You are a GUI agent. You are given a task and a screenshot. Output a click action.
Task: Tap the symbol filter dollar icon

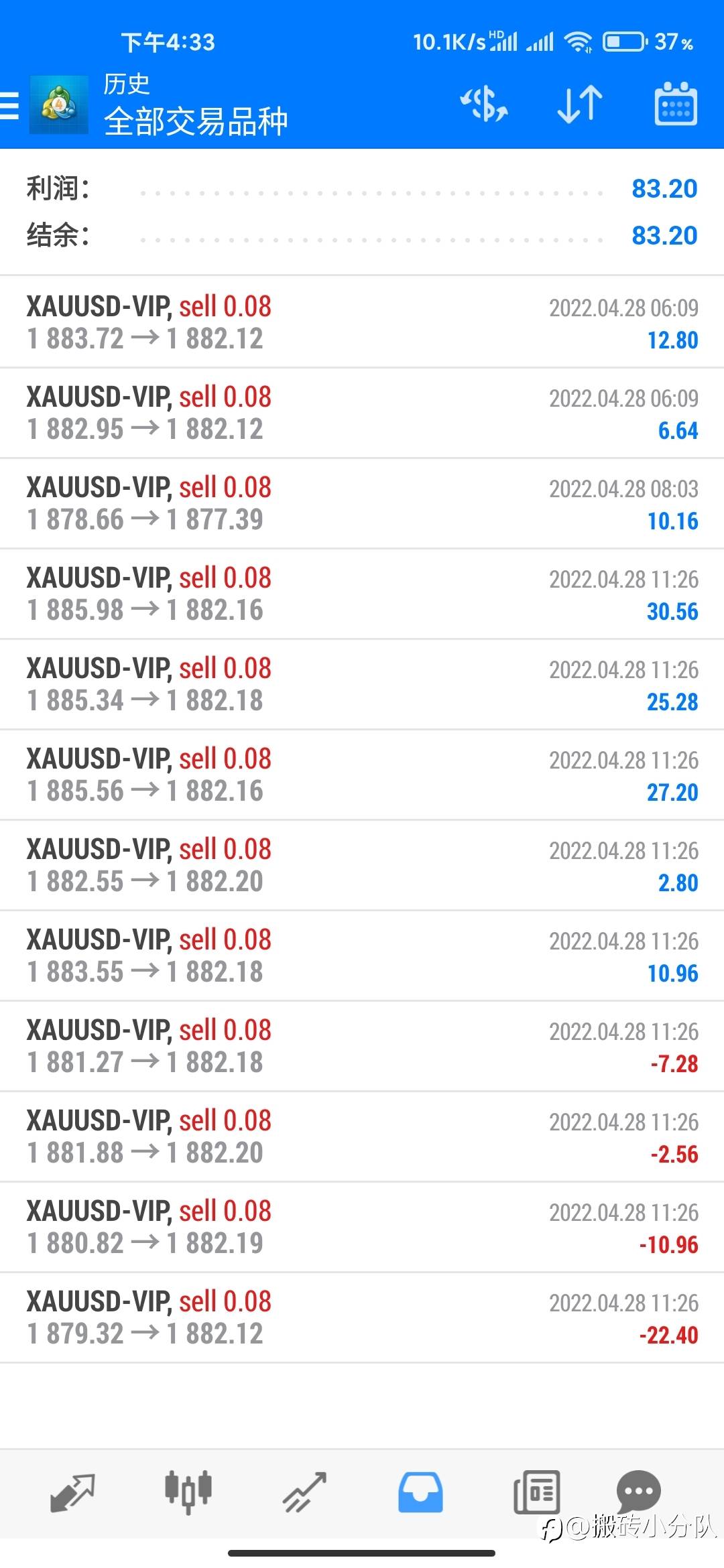[483, 105]
